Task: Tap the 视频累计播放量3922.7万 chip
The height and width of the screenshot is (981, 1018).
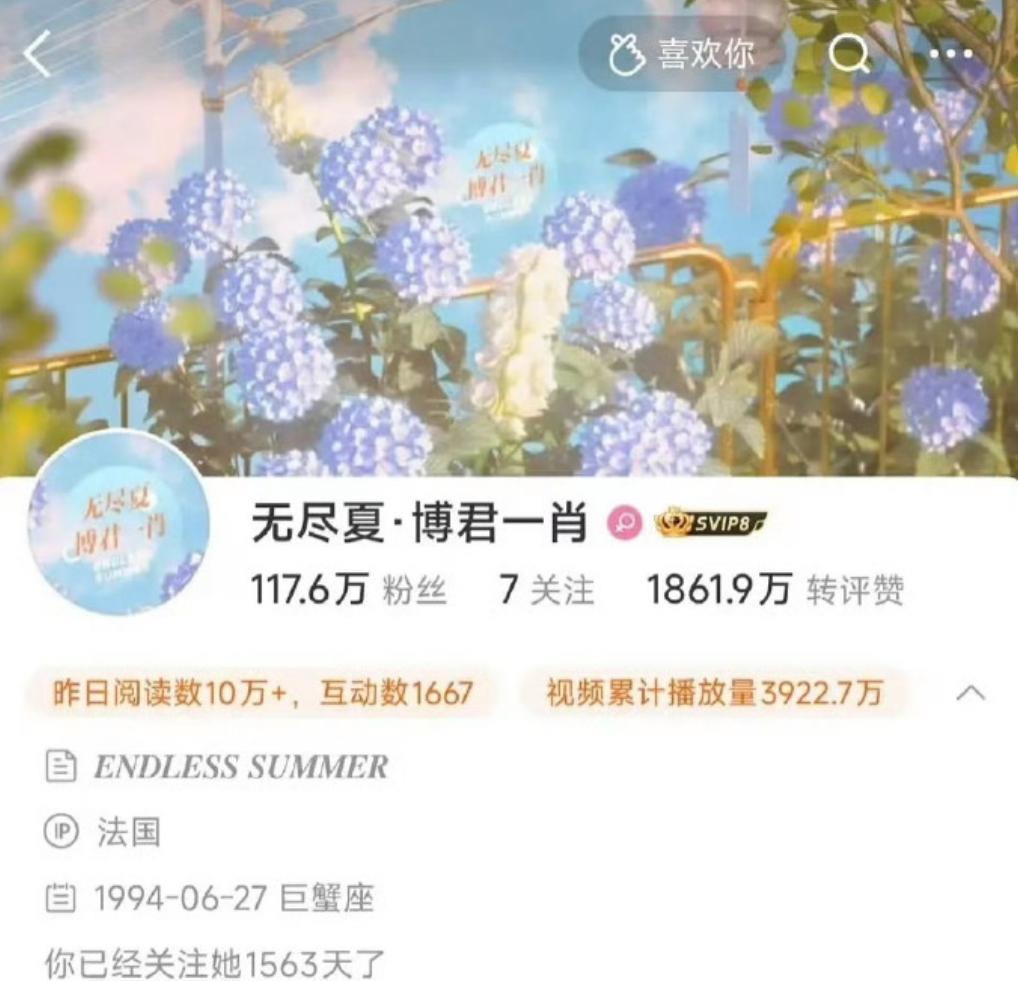Action: (714, 693)
